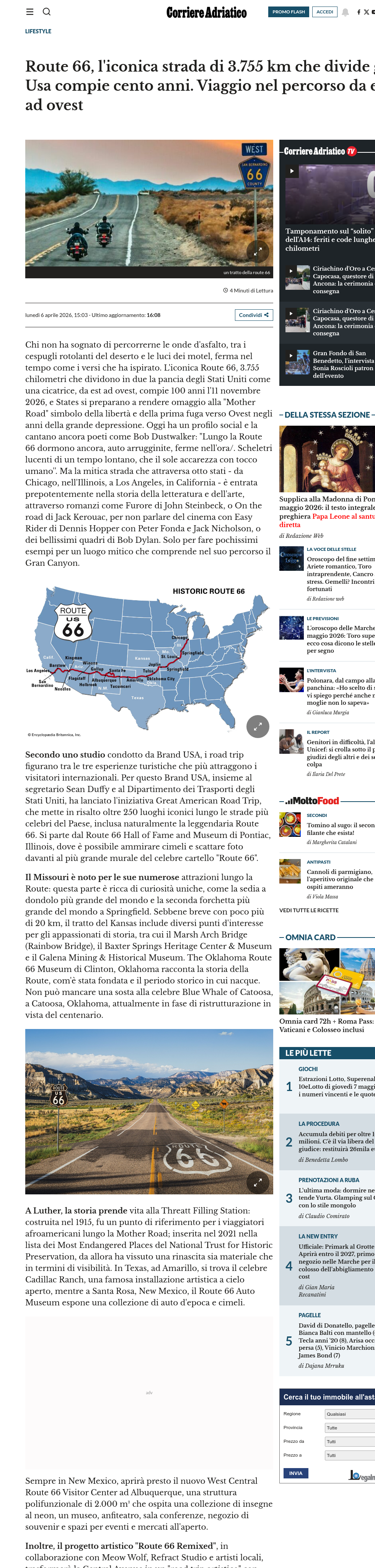Tap the INVIA button
Screen dimensions: 375x1568
coord(296,1473)
